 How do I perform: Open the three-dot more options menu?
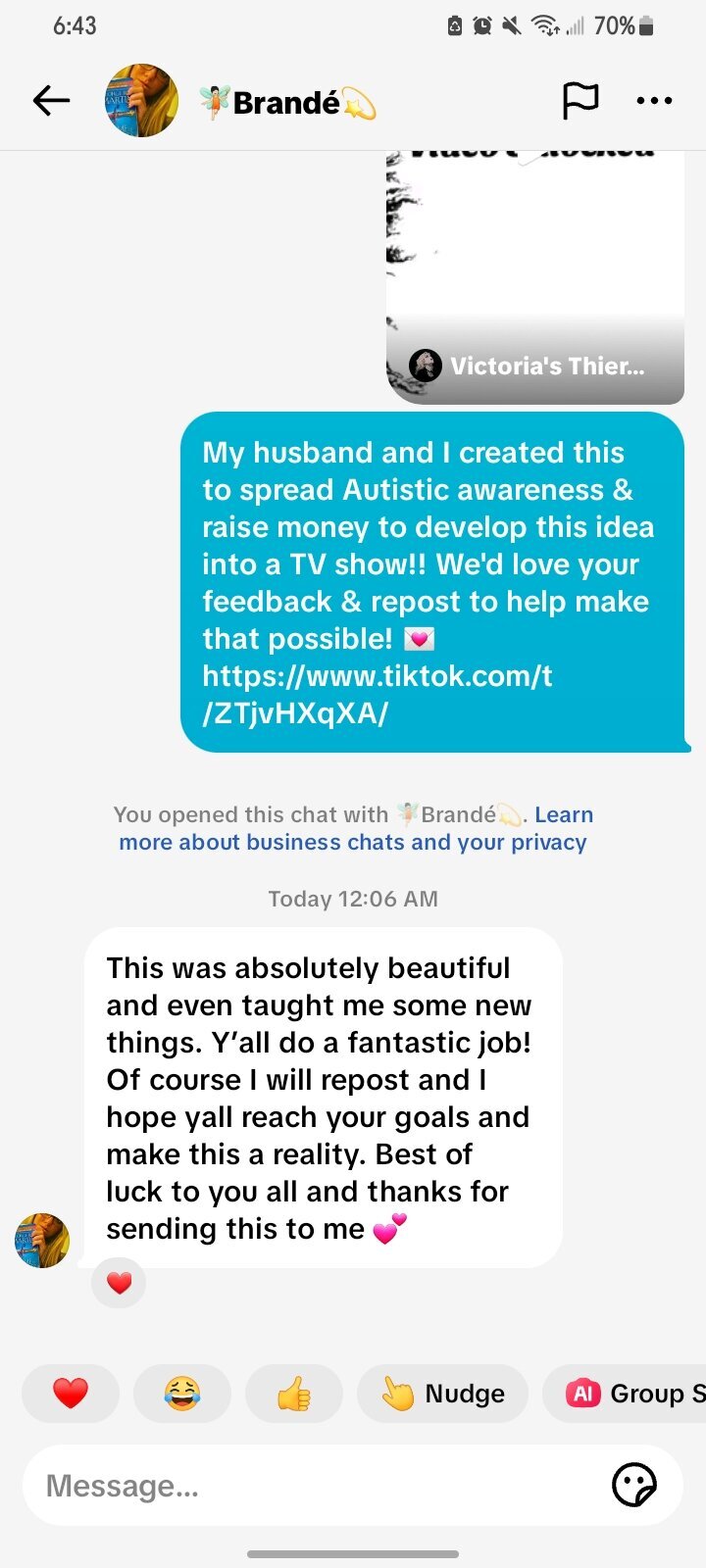[x=654, y=100]
